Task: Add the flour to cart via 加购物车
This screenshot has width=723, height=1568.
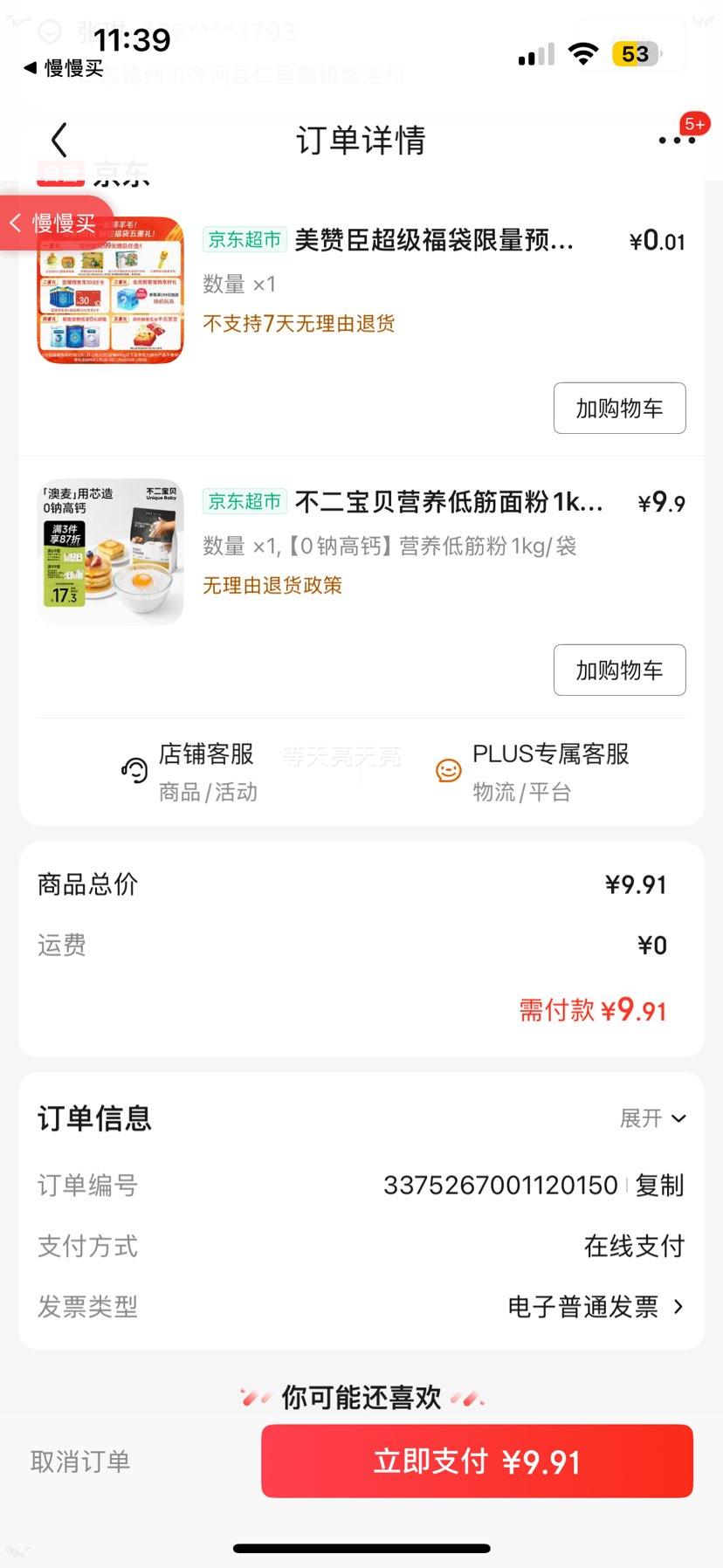Action: [619, 670]
